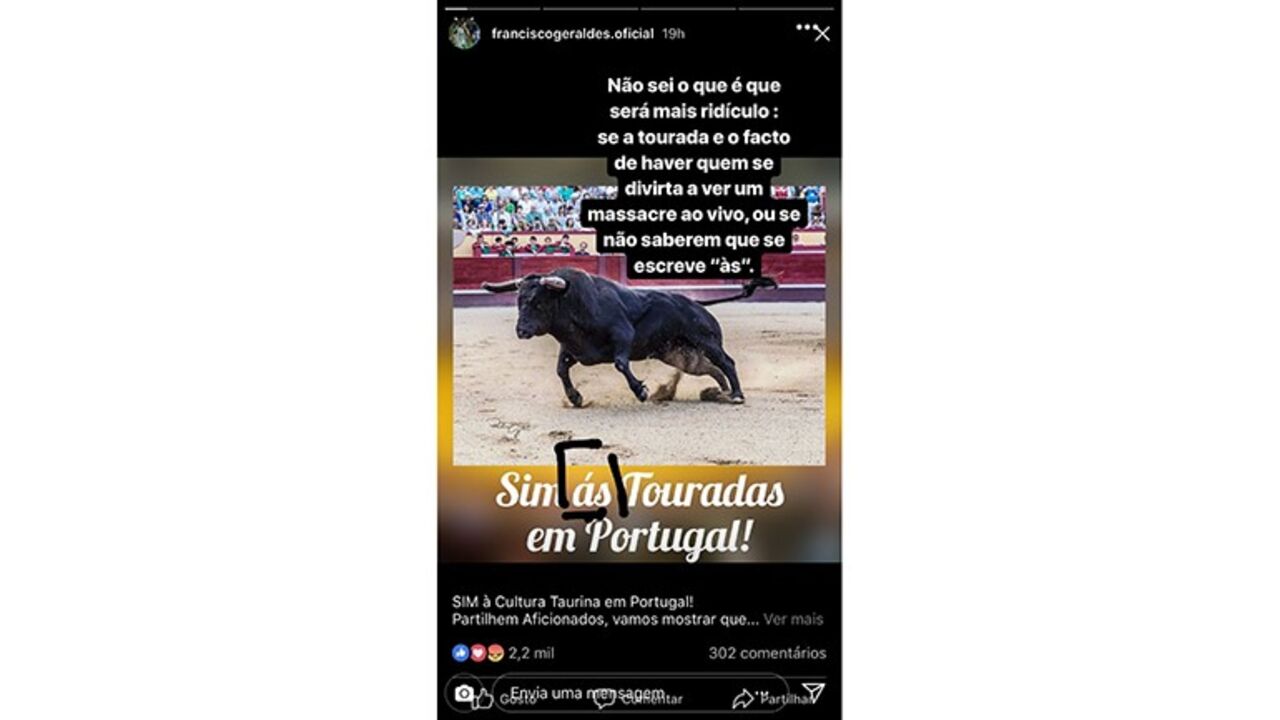This screenshot has width=1280, height=720.
Task: Tap the profile avatar next to the username
Action: (x=464, y=33)
